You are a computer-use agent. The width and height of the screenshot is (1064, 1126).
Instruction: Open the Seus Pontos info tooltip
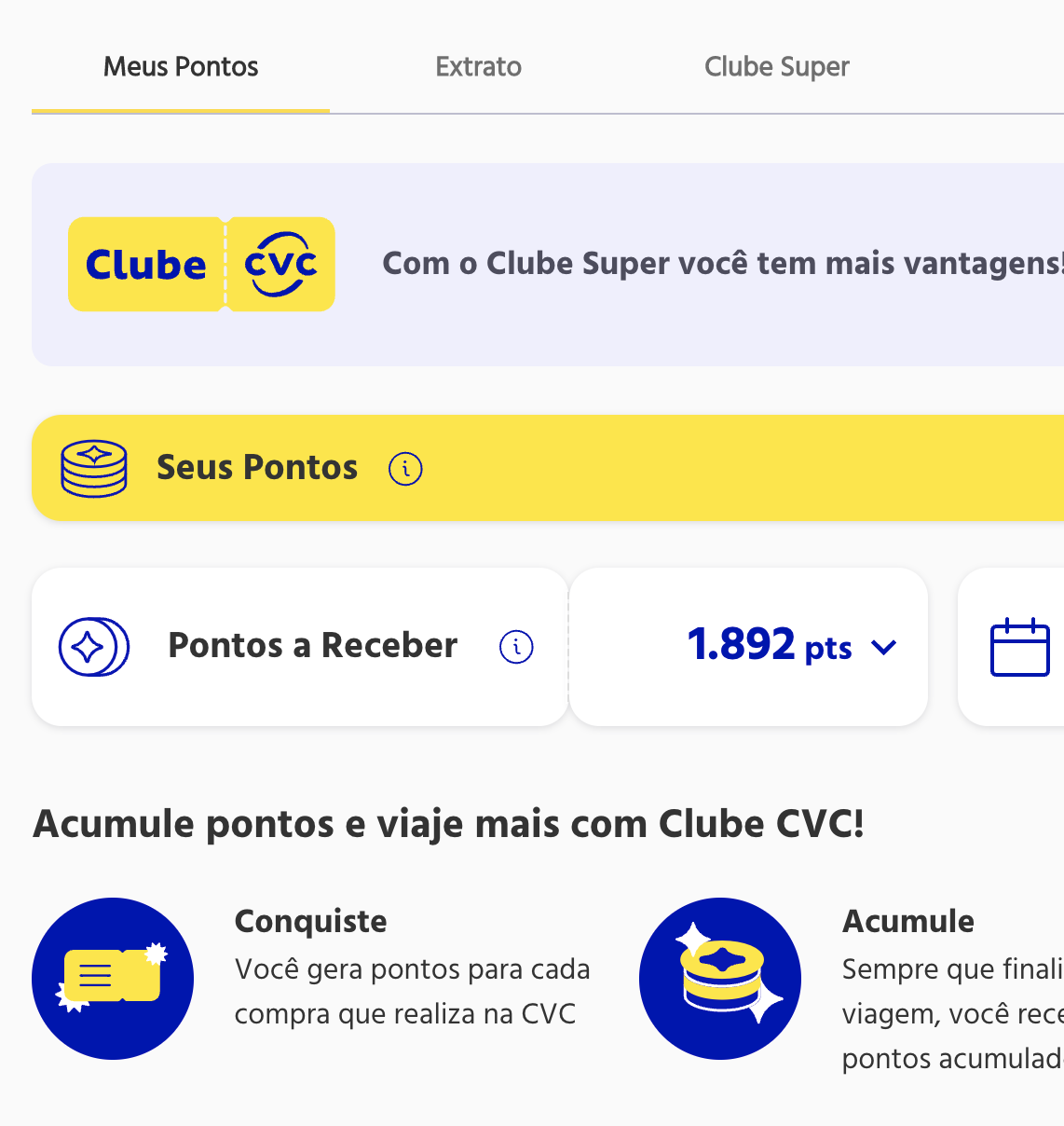tap(405, 469)
